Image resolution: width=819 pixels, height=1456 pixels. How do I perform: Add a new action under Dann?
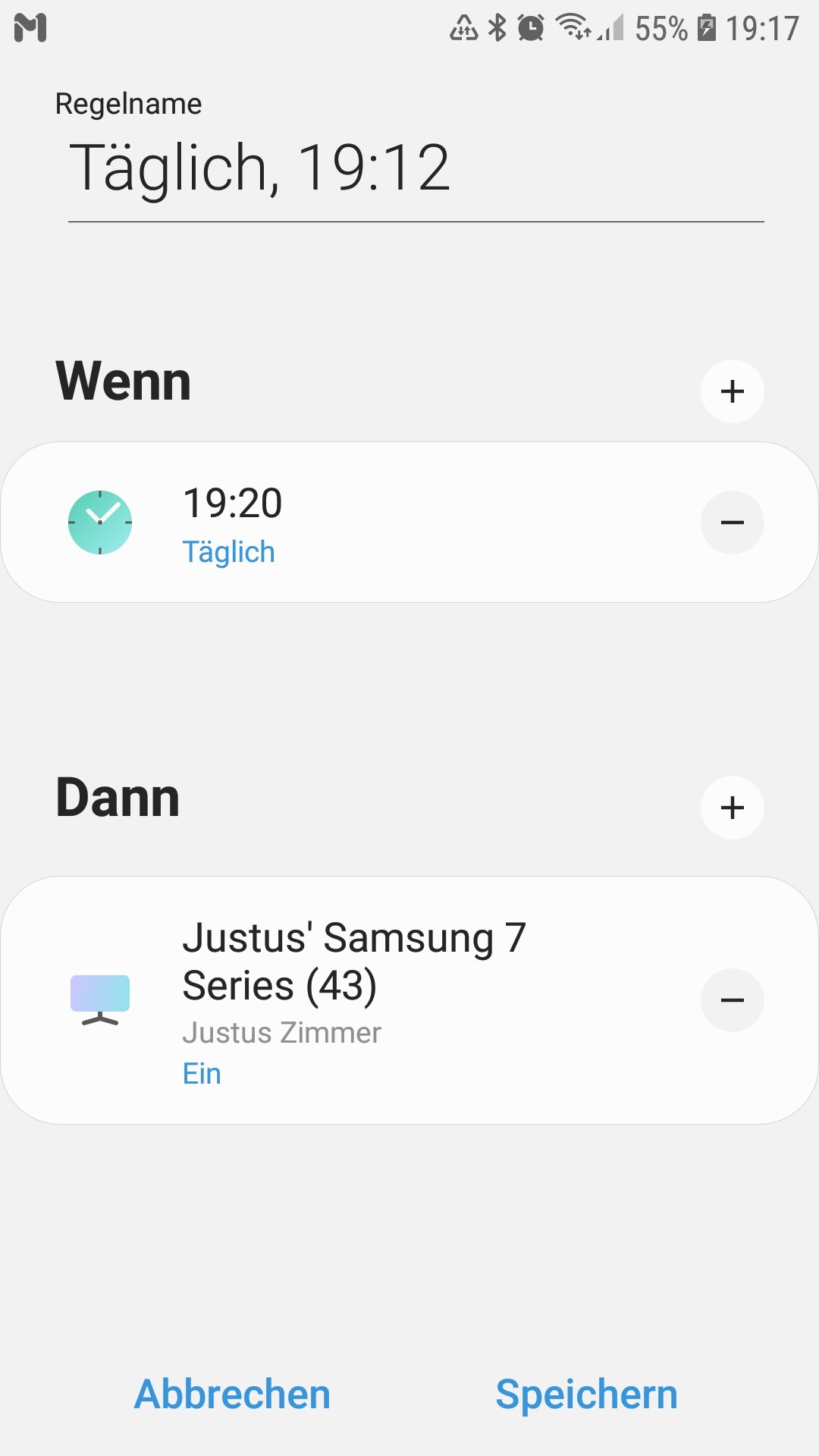[732, 808]
